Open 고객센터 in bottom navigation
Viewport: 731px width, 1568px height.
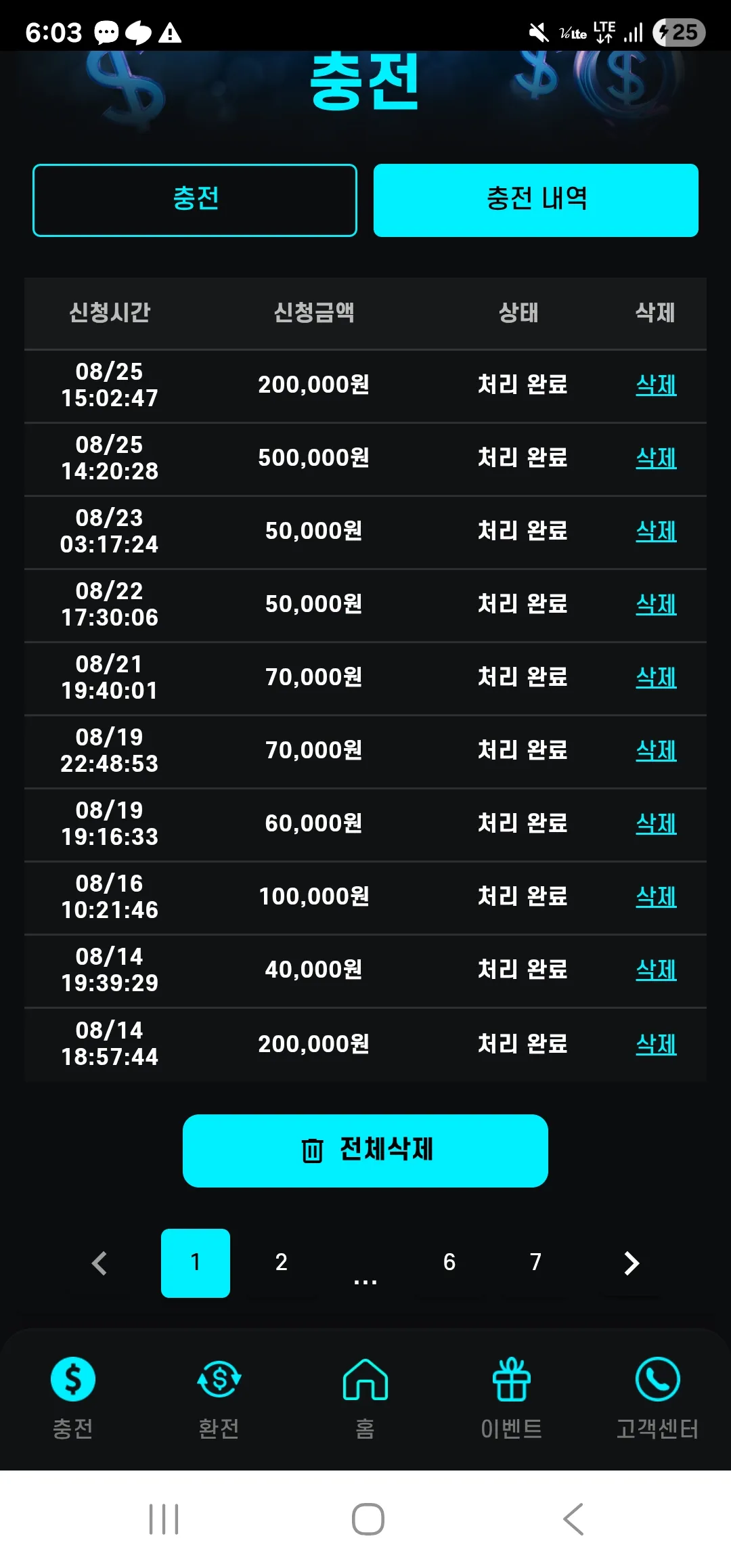657,1398
